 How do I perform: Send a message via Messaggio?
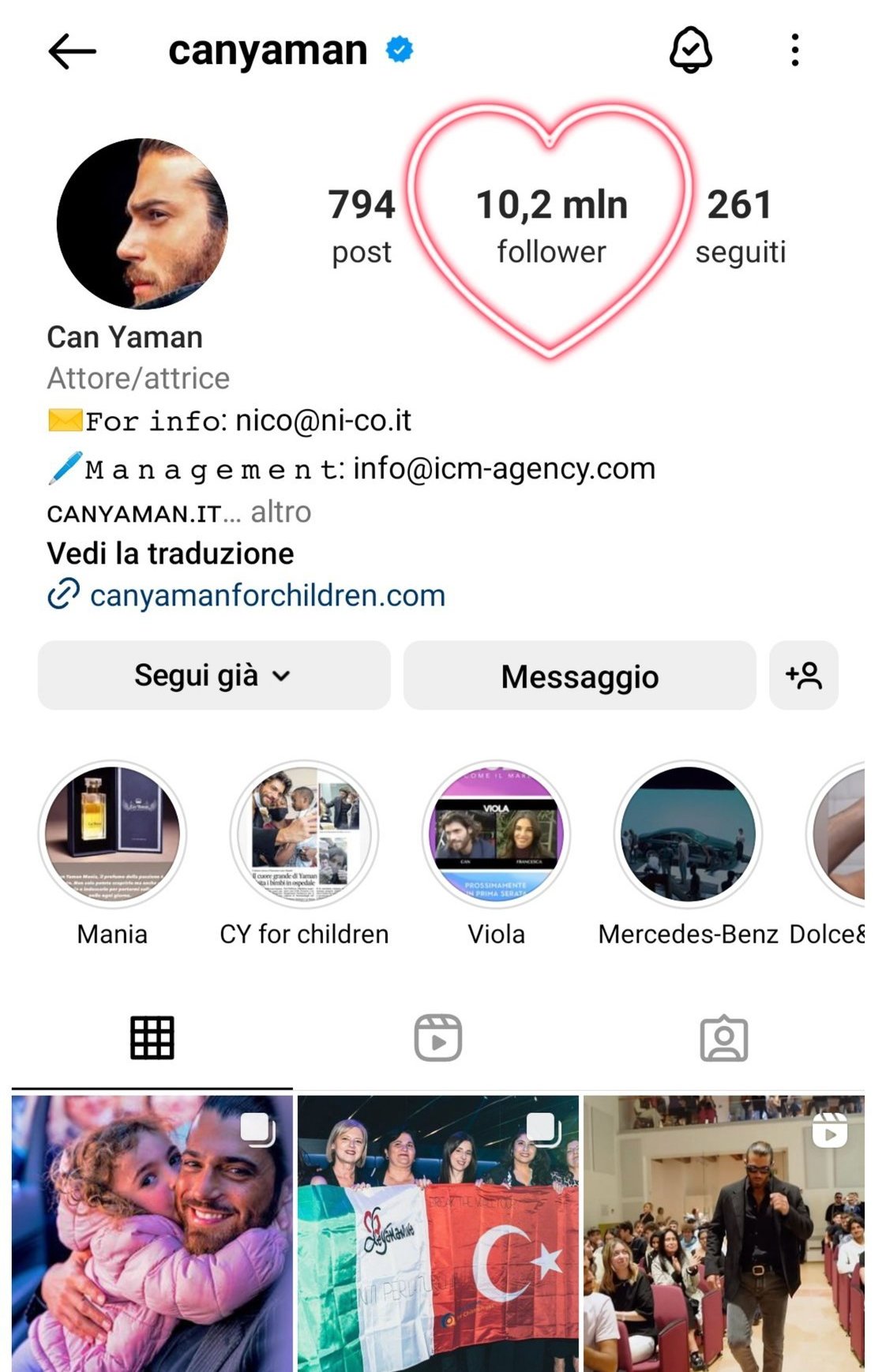(580, 676)
